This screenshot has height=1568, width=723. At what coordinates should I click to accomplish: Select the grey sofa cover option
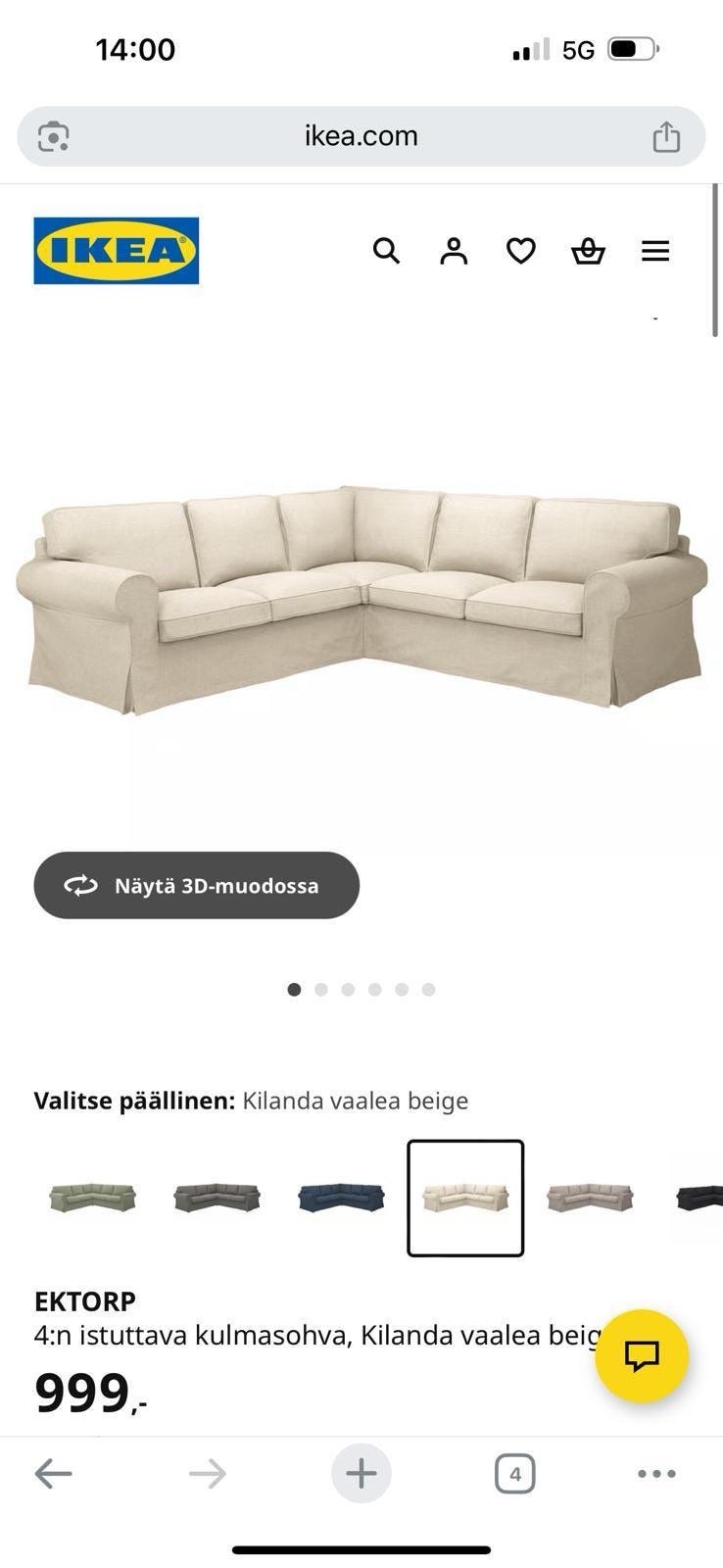(x=215, y=1197)
